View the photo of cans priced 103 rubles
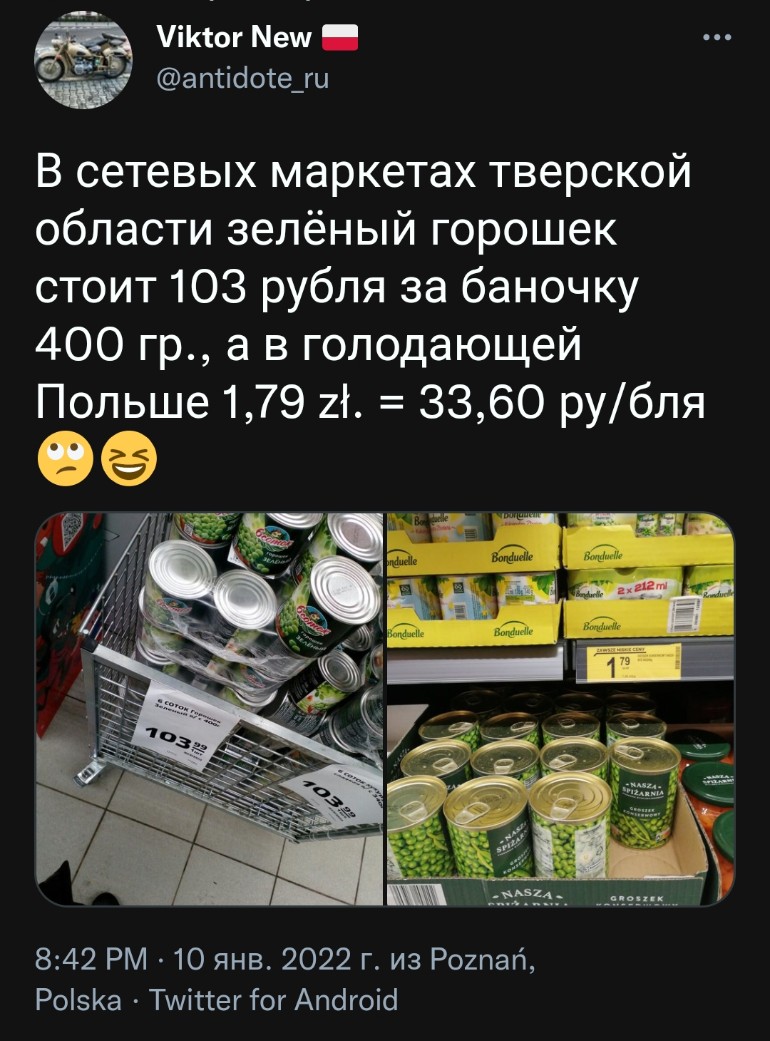 (x=210, y=709)
